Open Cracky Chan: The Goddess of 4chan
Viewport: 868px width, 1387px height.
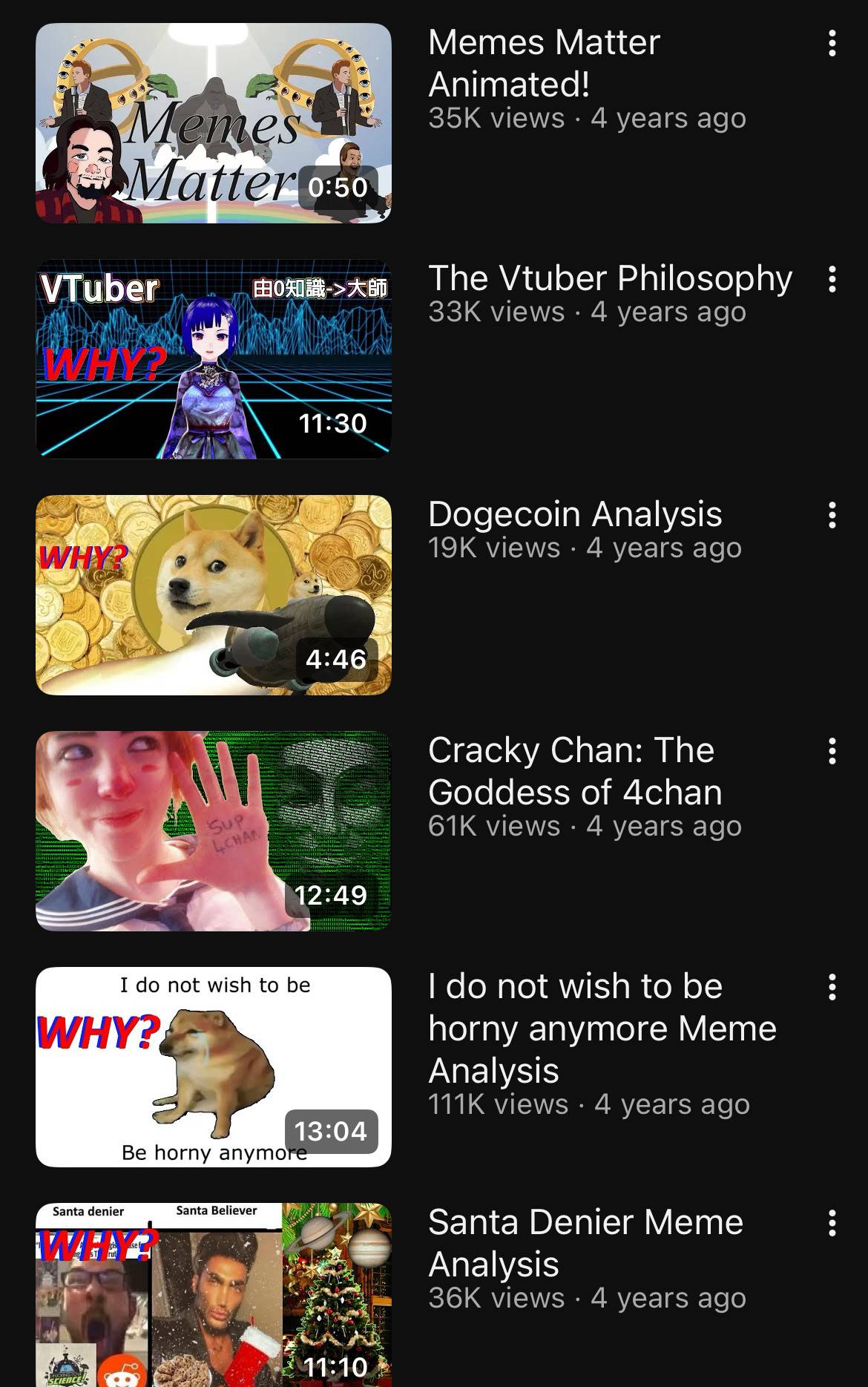point(214,831)
